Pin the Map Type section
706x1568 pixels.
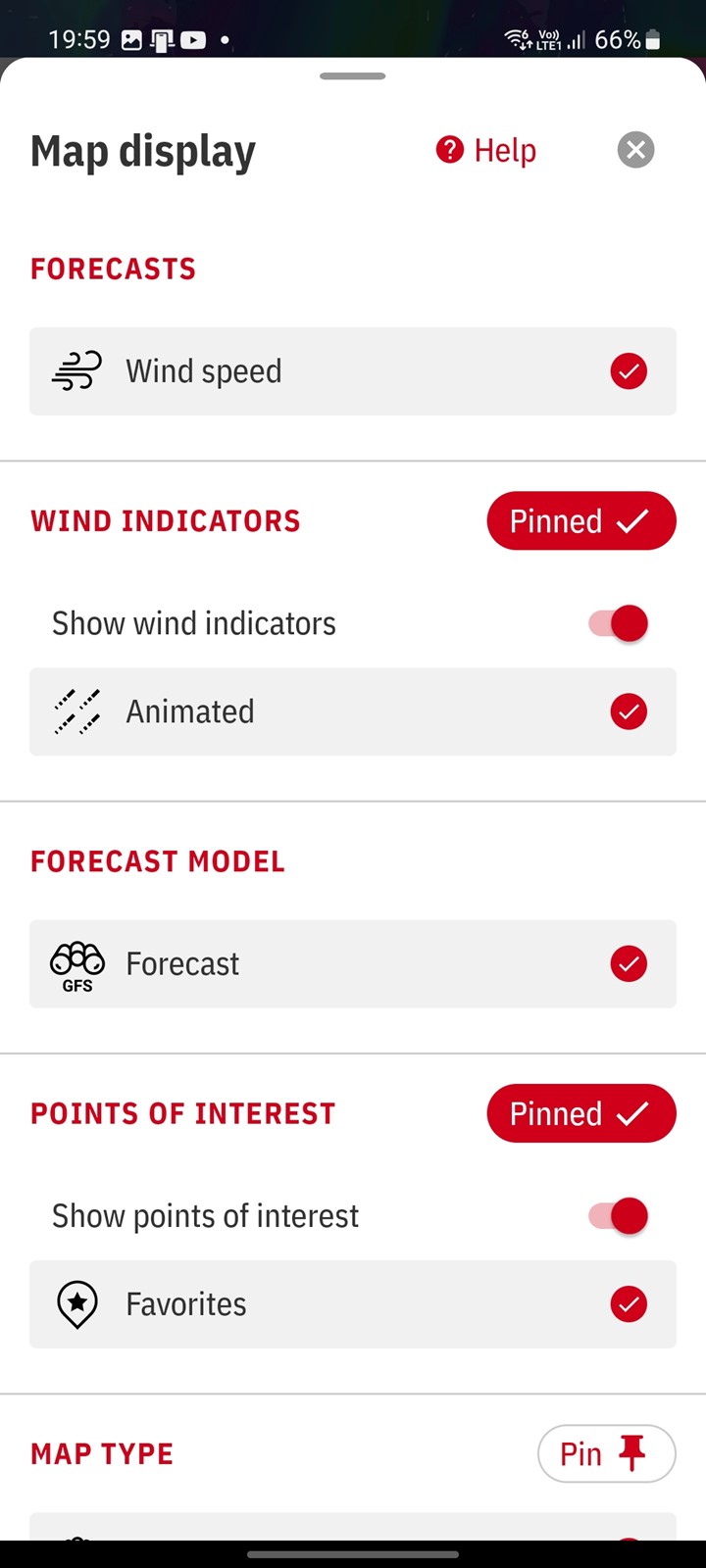(607, 1454)
